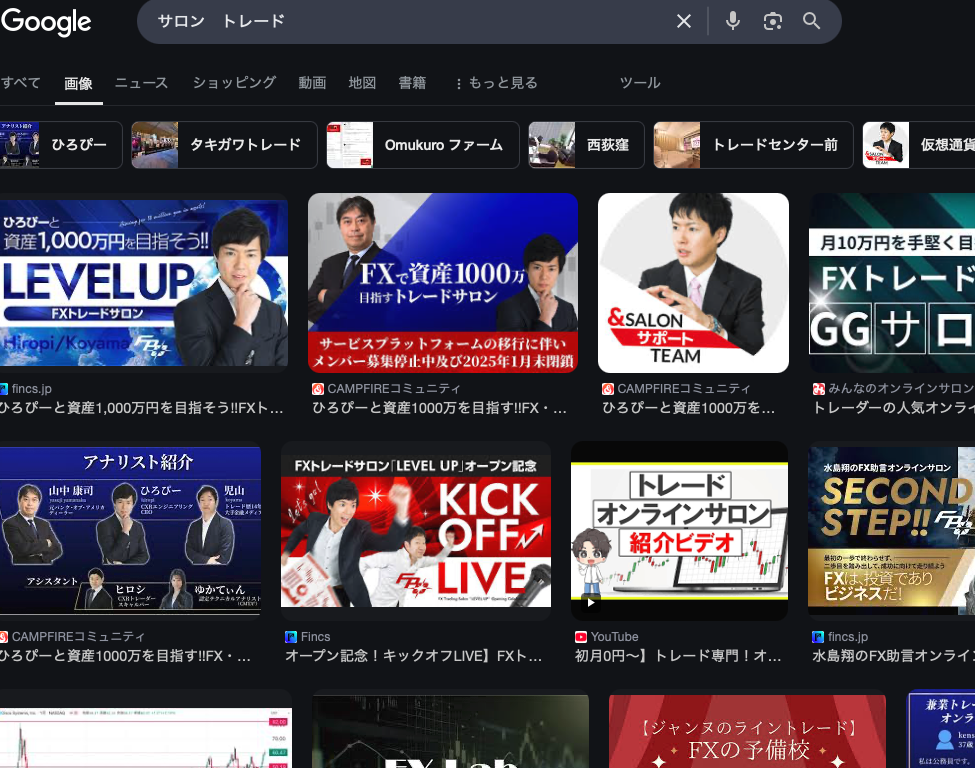This screenshot has width=975, height=768.
Task: Open the YouTube トレードオンラインサロン video result
Action: [679, 530]
